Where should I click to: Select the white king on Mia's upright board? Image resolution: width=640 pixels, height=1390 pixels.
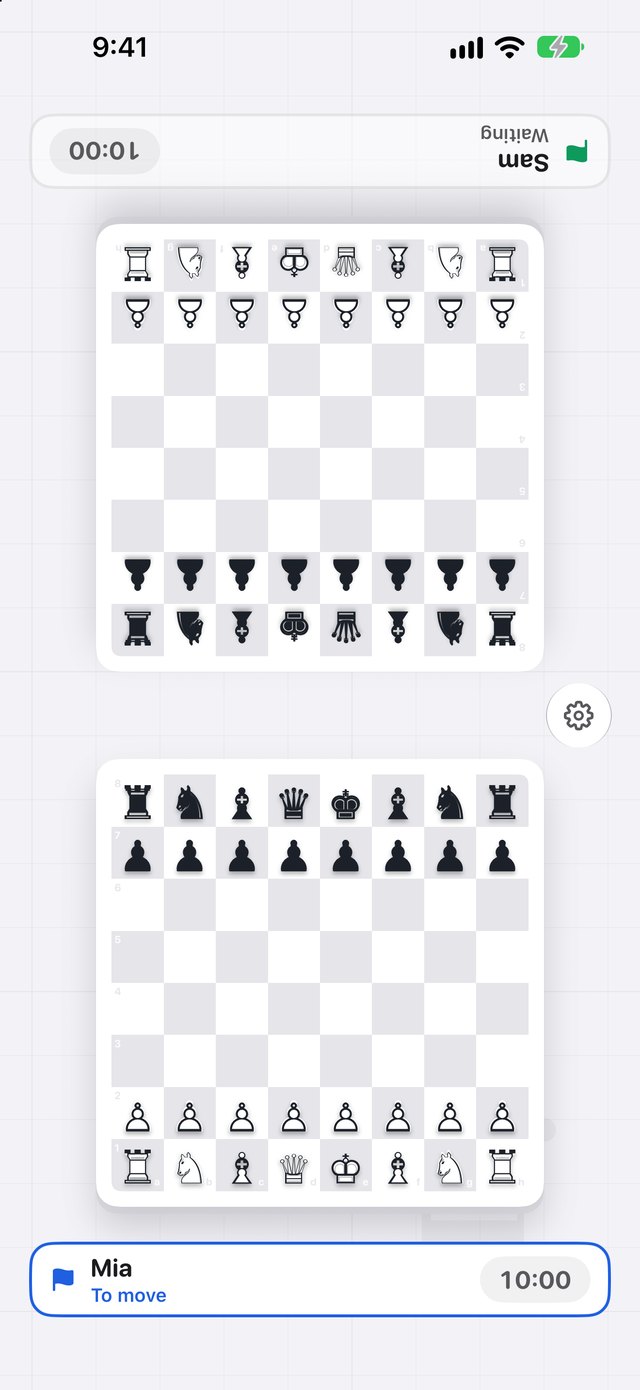pos(345,1166)
